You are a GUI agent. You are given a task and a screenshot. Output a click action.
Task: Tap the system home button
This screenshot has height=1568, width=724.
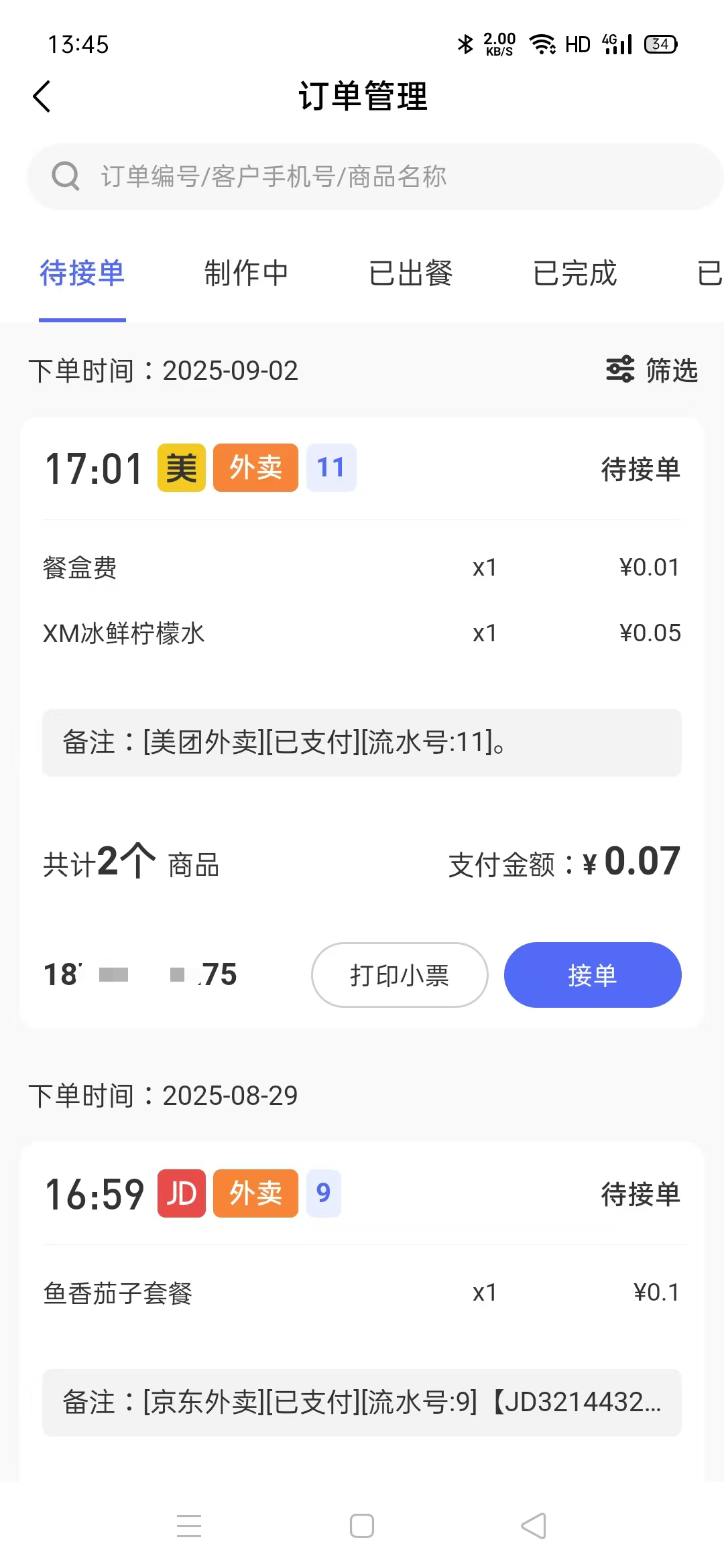[x=362, y=1526]
